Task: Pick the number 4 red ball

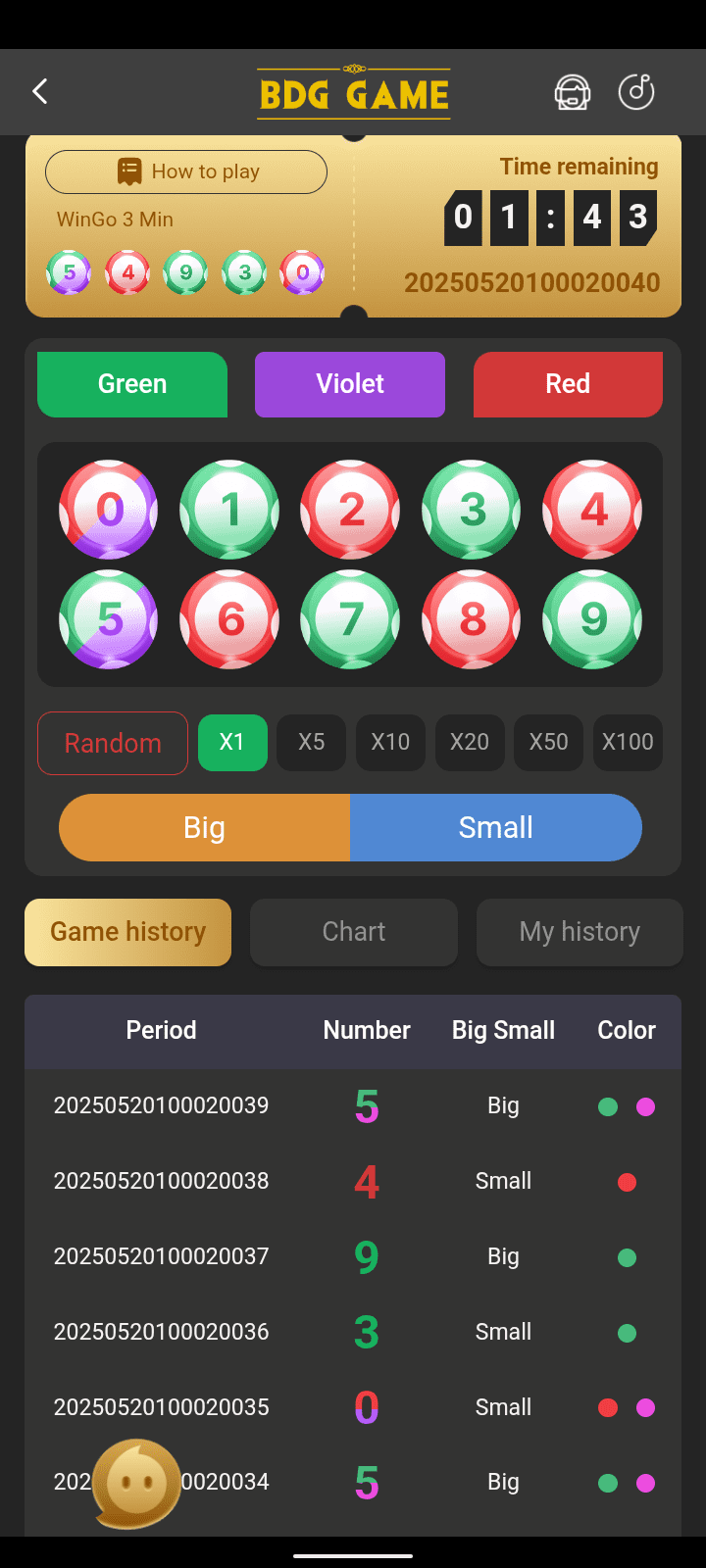Action: point(592,510)
